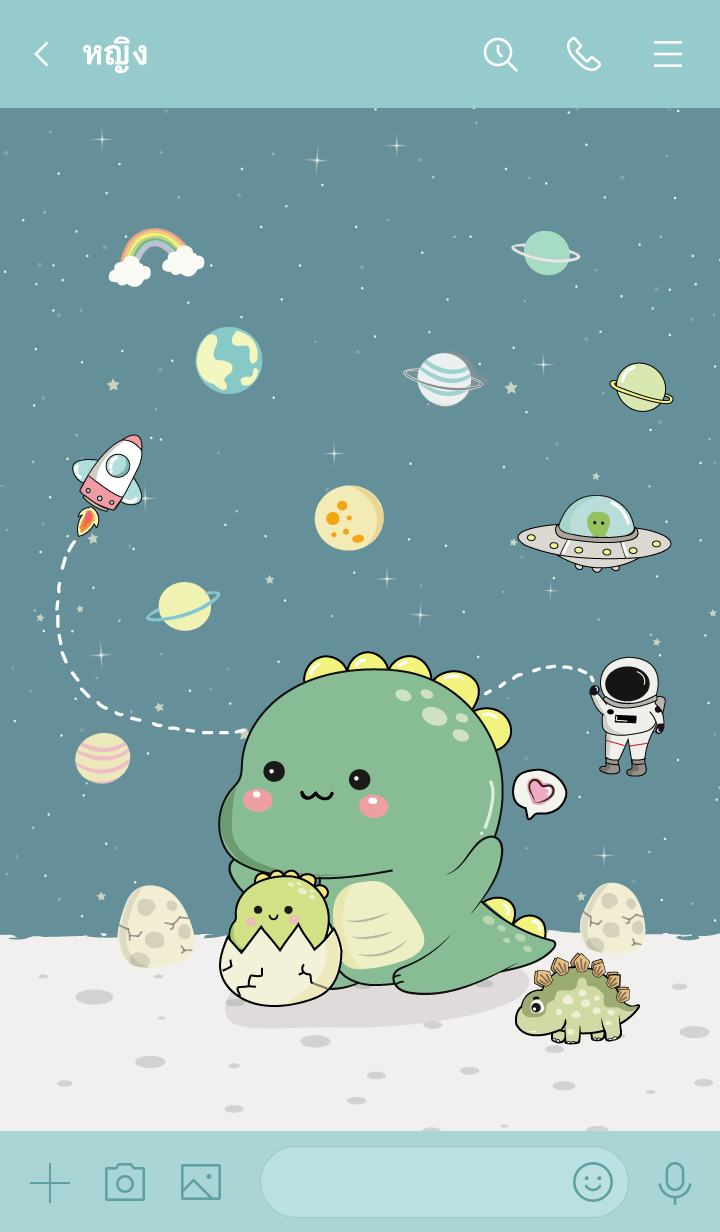Search within this chat
This screenshot has height=1232, width=720.
[x=499, y=54]
